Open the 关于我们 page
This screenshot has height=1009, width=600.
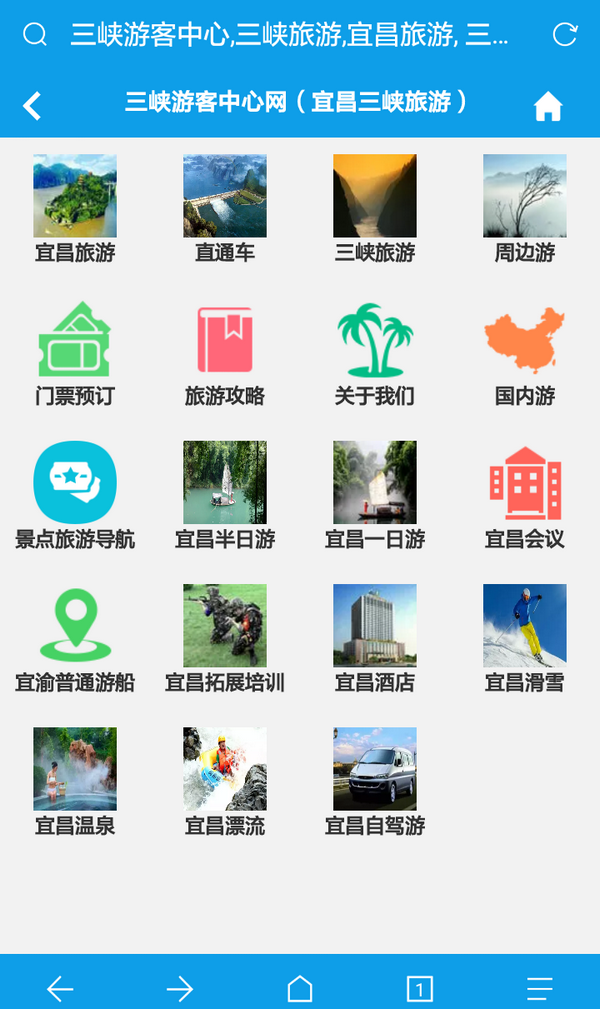pyautogui.click(x=375, y=352)
